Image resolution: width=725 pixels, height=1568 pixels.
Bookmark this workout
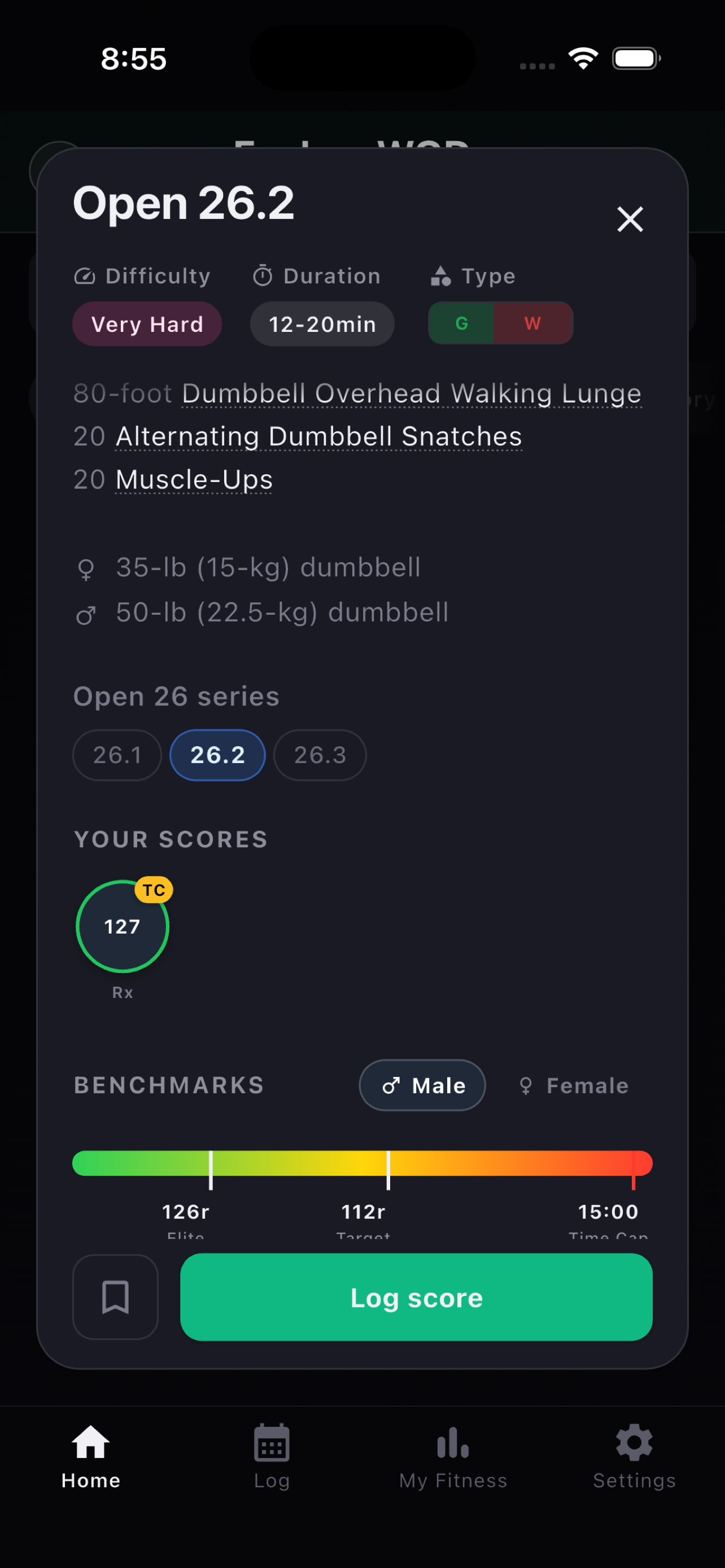(115, 1297)
